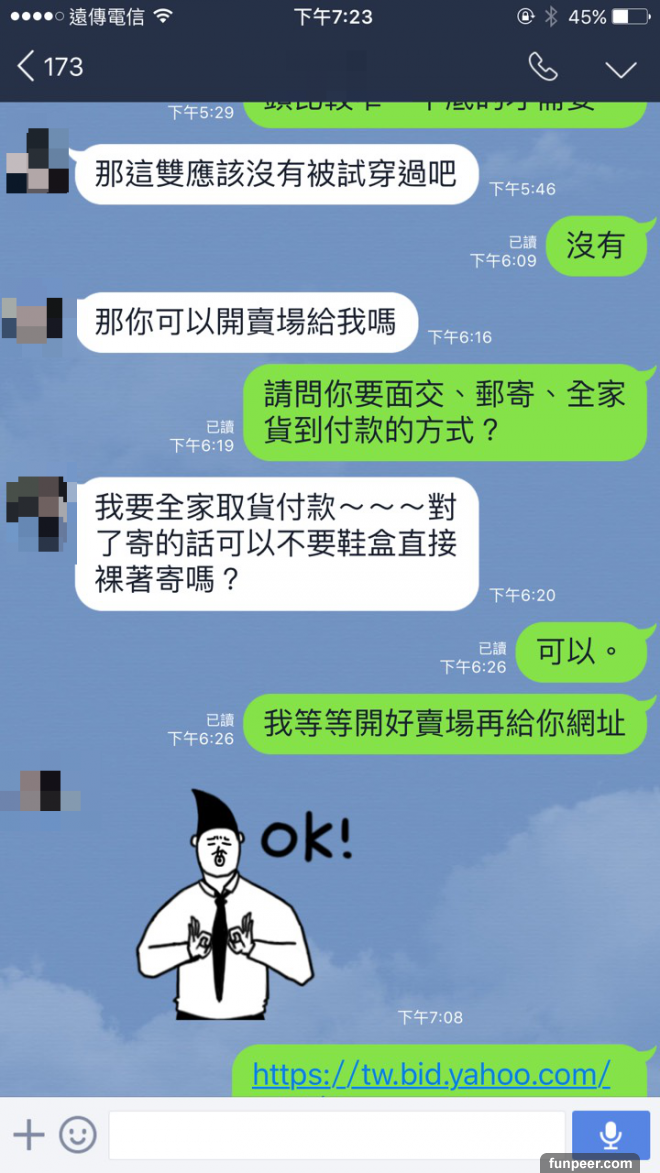Open the emoji sticker picker
Viewport: 660px width, 1173px height.
(78, 1134)
